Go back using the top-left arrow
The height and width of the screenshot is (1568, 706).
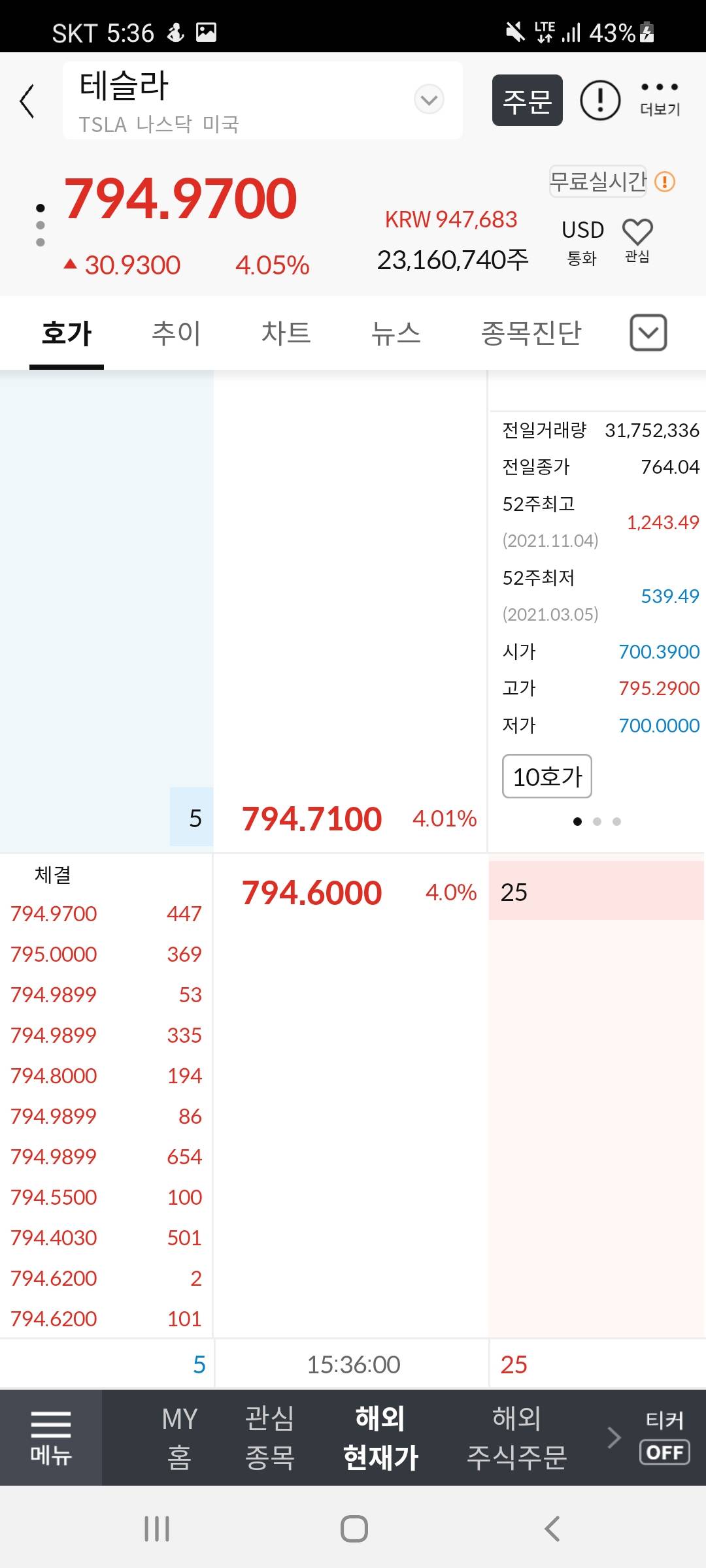pos(27,101)
